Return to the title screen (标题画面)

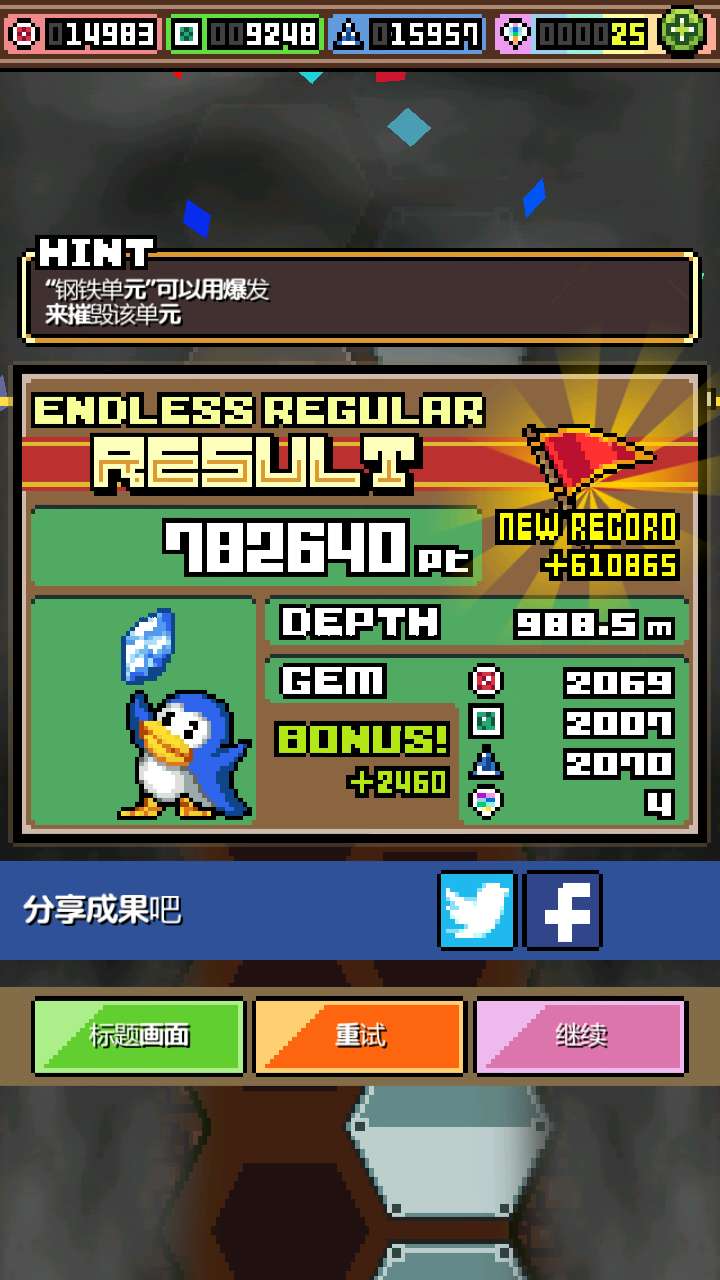point(139,1036)
